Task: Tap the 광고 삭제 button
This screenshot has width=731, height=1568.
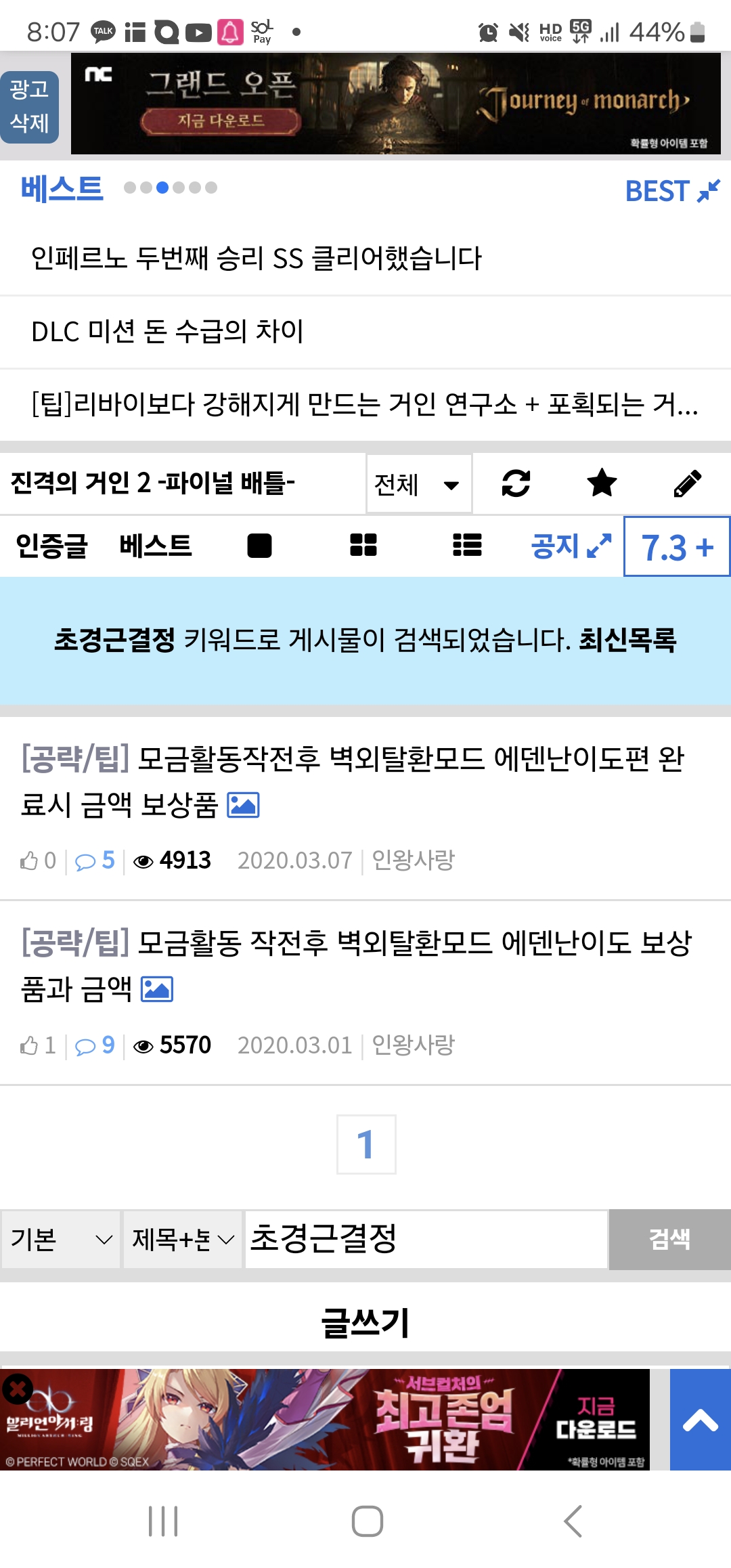Action: pyautogui.click(x=29, y=106)
